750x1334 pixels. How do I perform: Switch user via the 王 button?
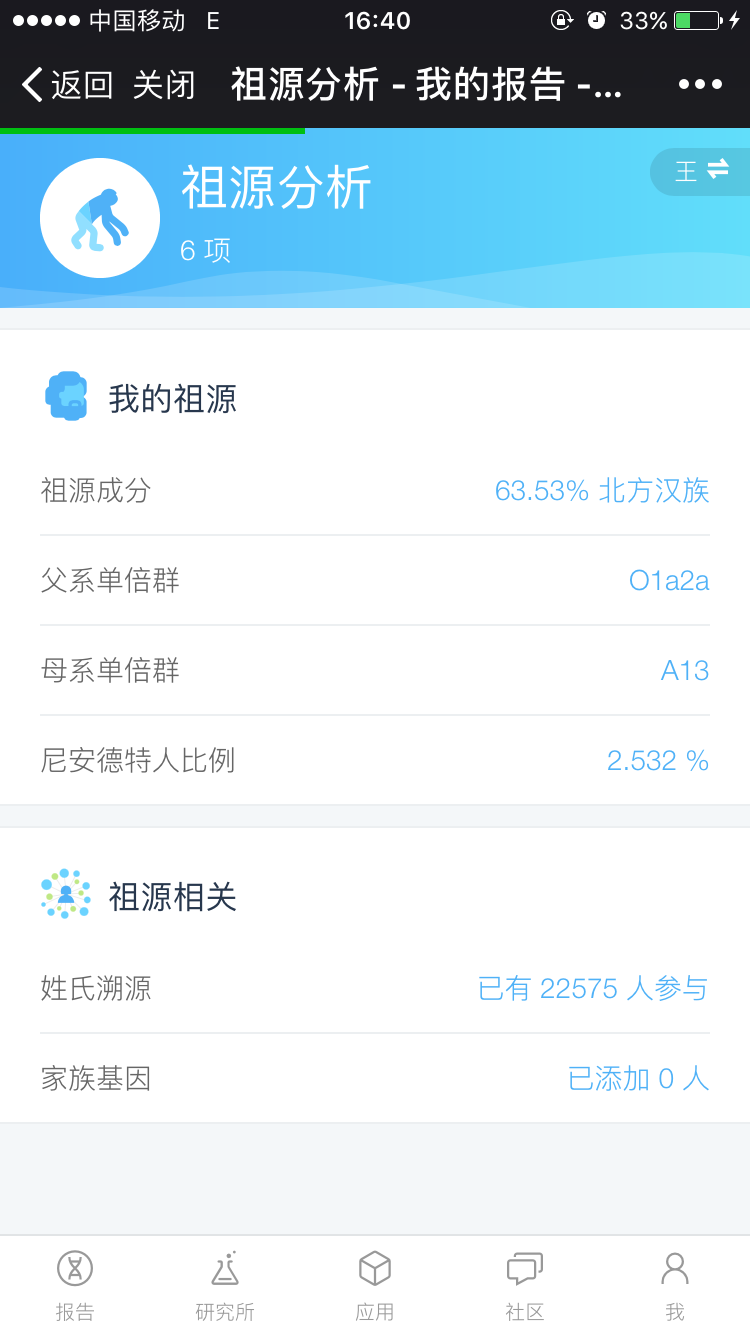tap(700, 171)
